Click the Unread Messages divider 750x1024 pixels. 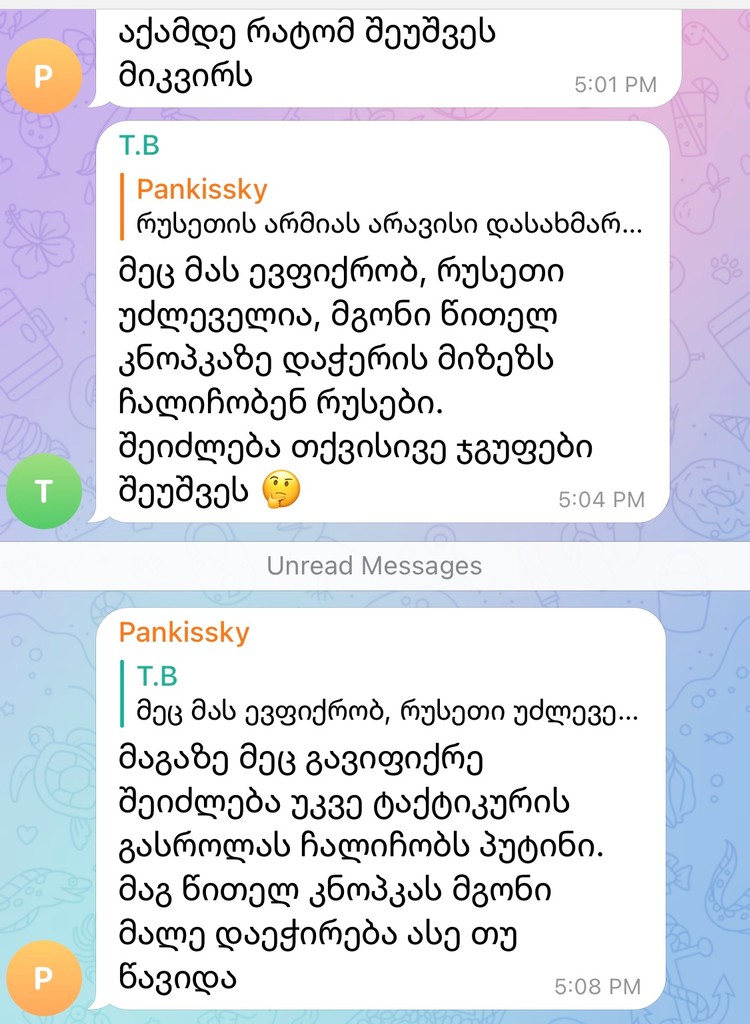click(375, 565)
